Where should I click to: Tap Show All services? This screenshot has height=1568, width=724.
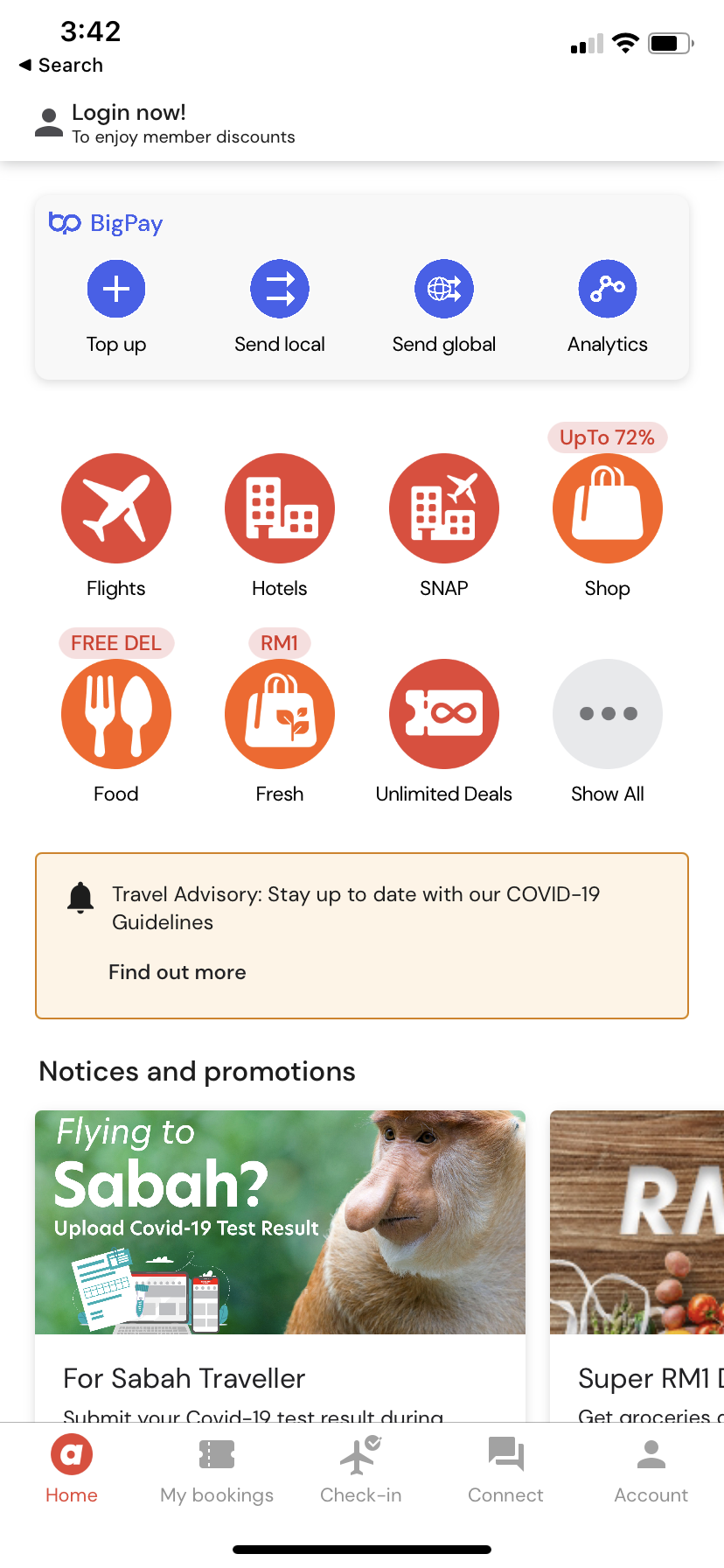[x=608, y=714]
